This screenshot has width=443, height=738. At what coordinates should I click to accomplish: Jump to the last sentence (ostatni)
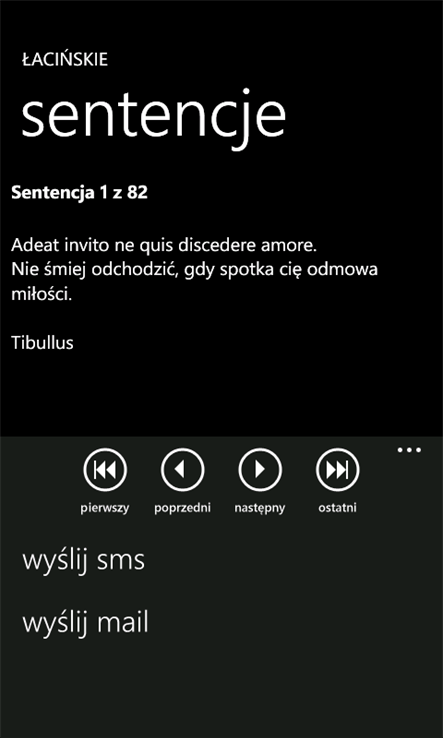338,470
